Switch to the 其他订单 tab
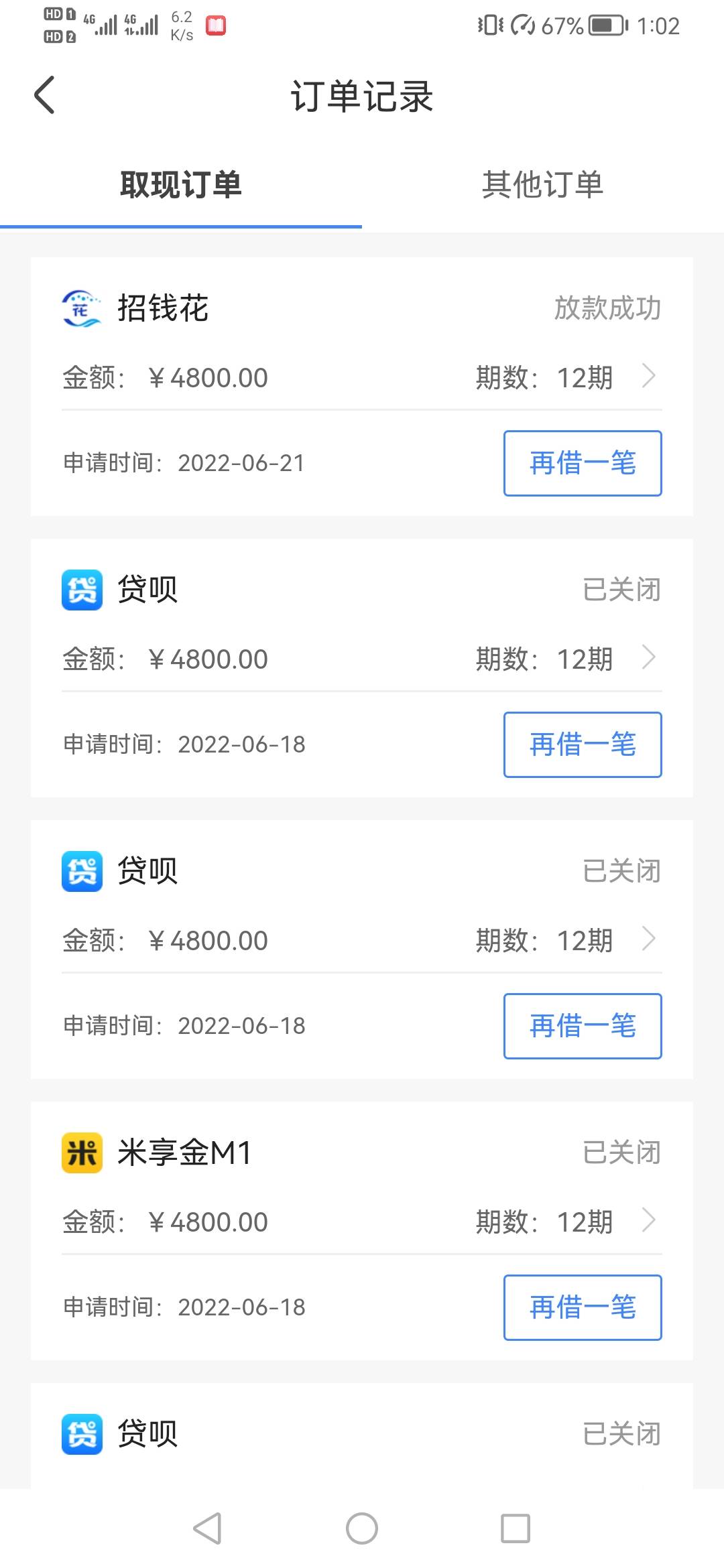The width and height of the screenshot is (724, 1568). pos(543,185)
